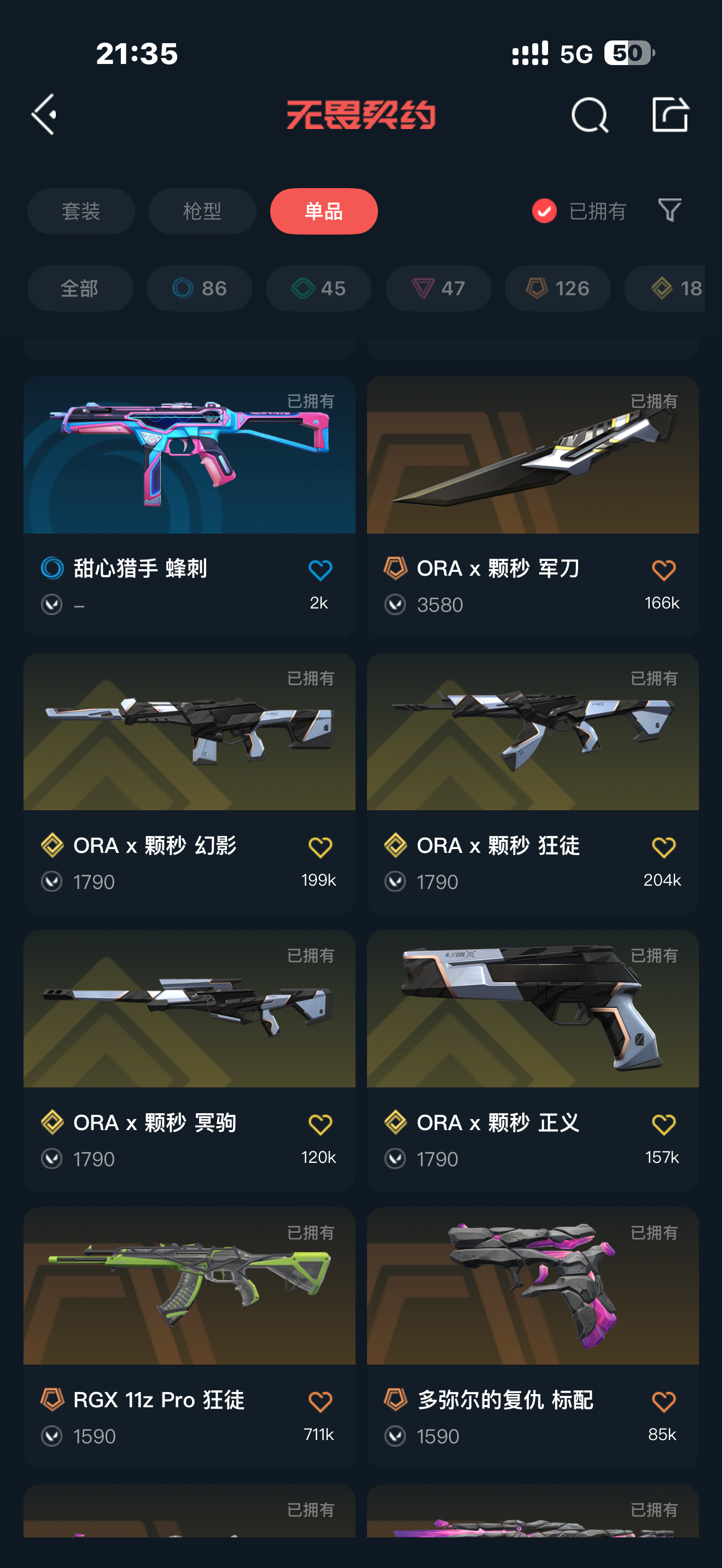This screenshot has height=1568, width=722.
Task: Open the funnel filter options
Action: tap(669, 210)
